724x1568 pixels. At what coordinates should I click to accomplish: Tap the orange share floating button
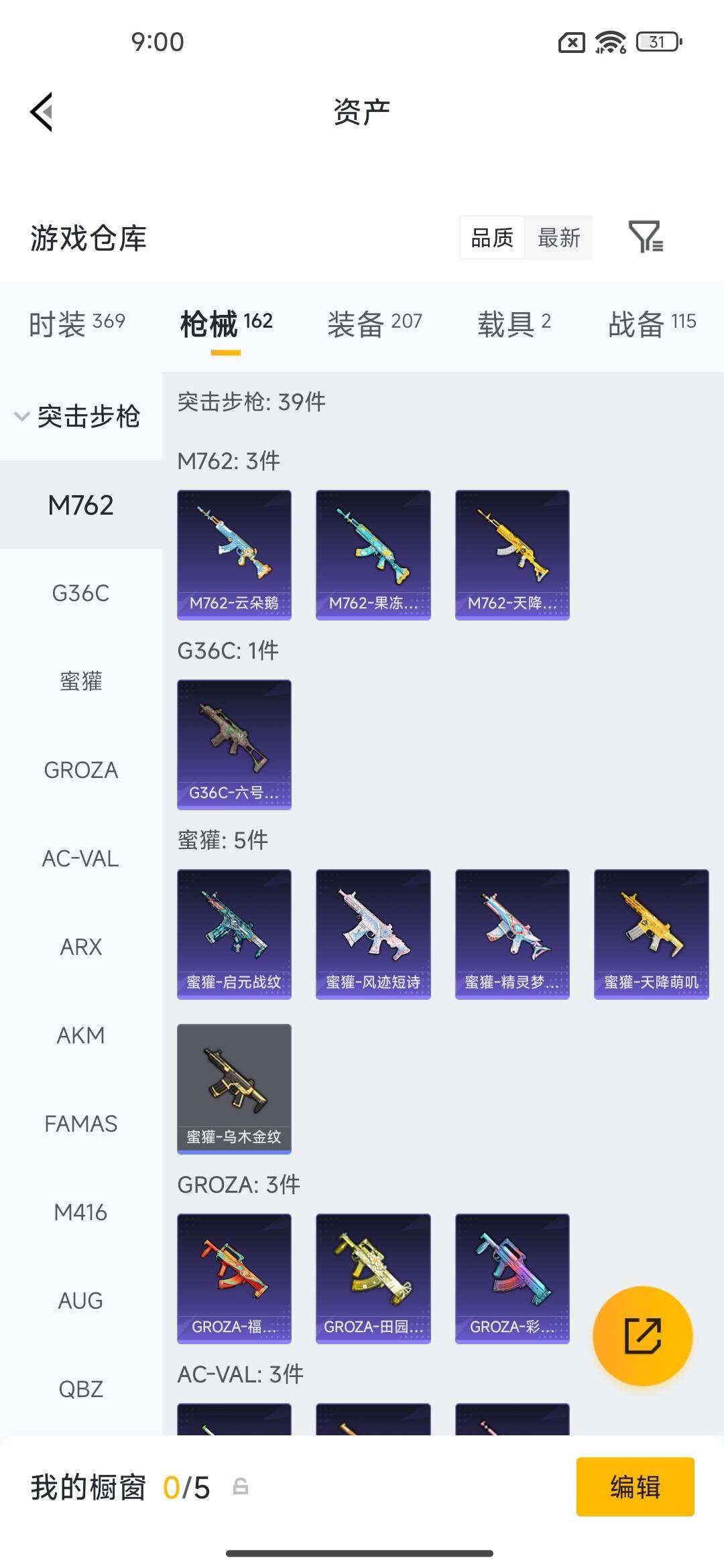tap(642, 1335)
